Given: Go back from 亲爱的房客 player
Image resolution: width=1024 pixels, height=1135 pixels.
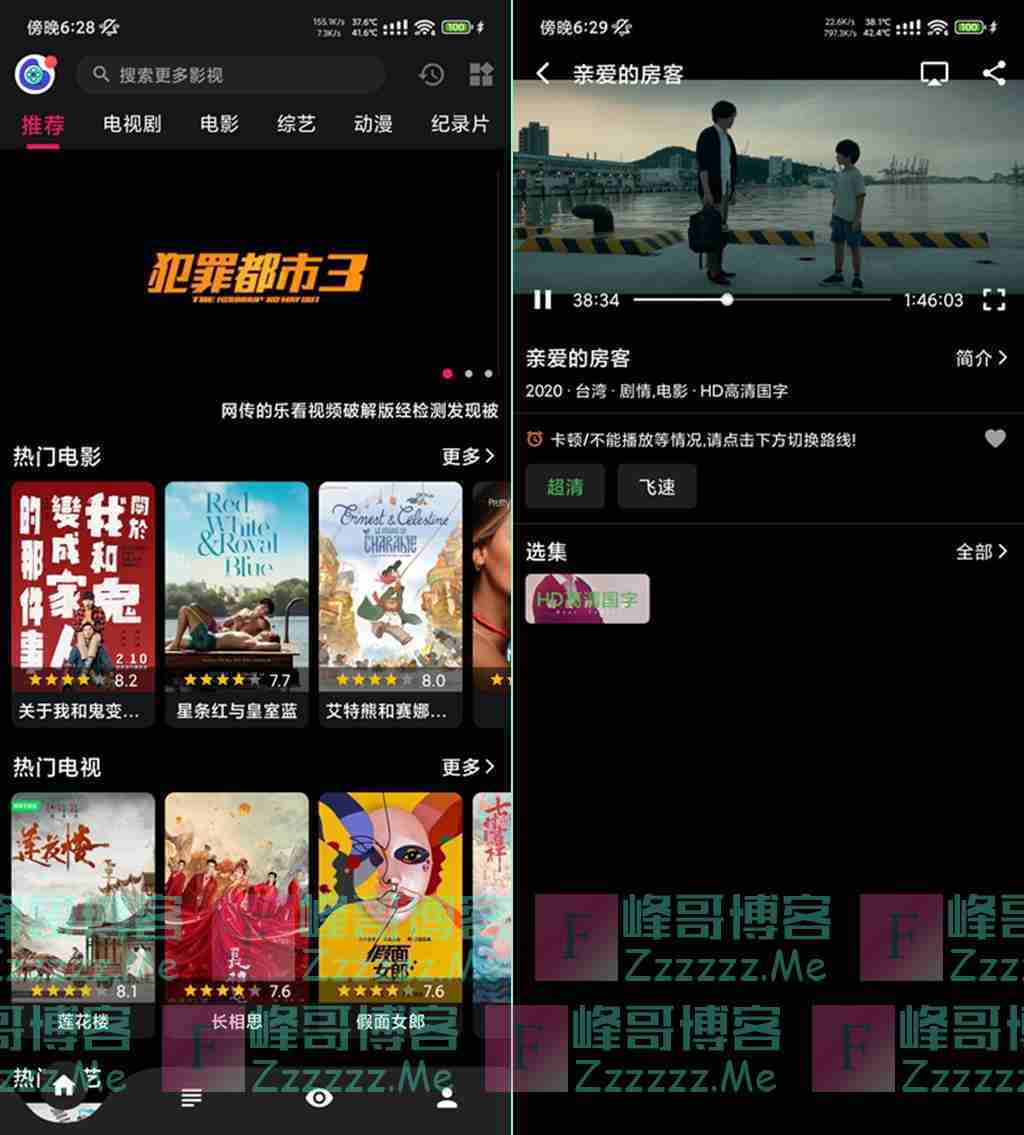Looking at the screenshot, I should [x=543, y=73].
